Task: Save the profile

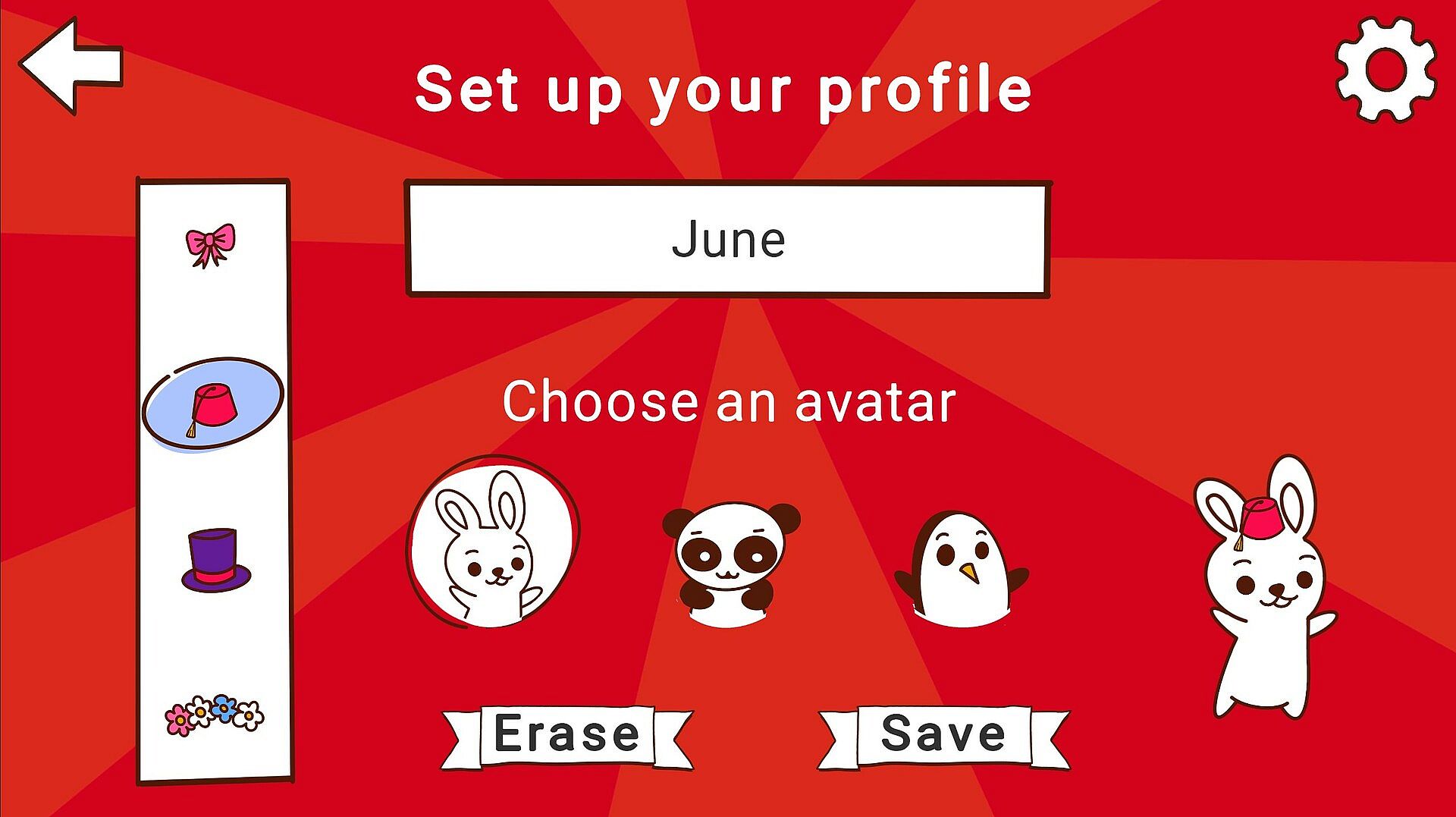Action: [x=943, y=735]
